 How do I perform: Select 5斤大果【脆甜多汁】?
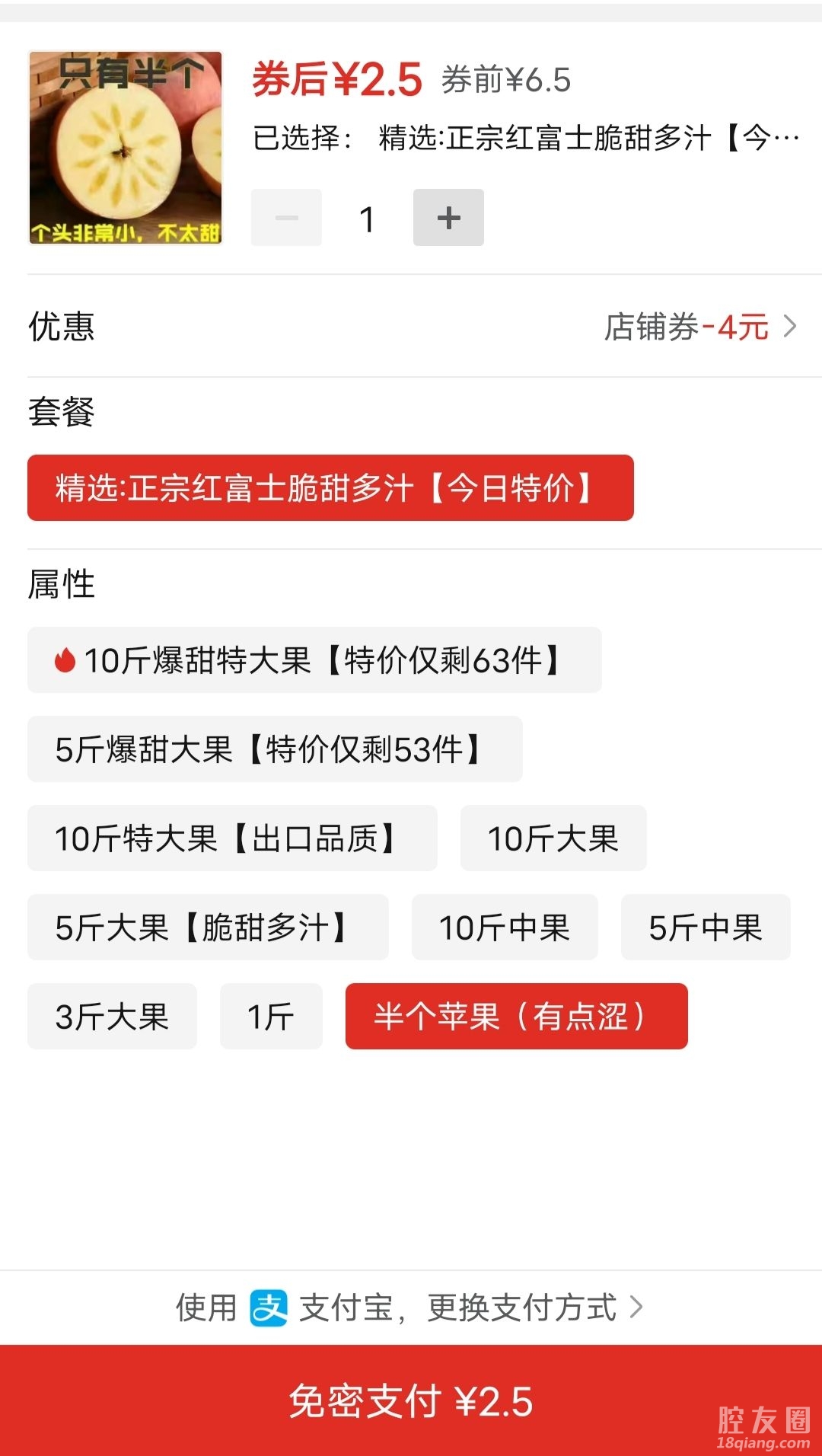click(x=208, y=928)
